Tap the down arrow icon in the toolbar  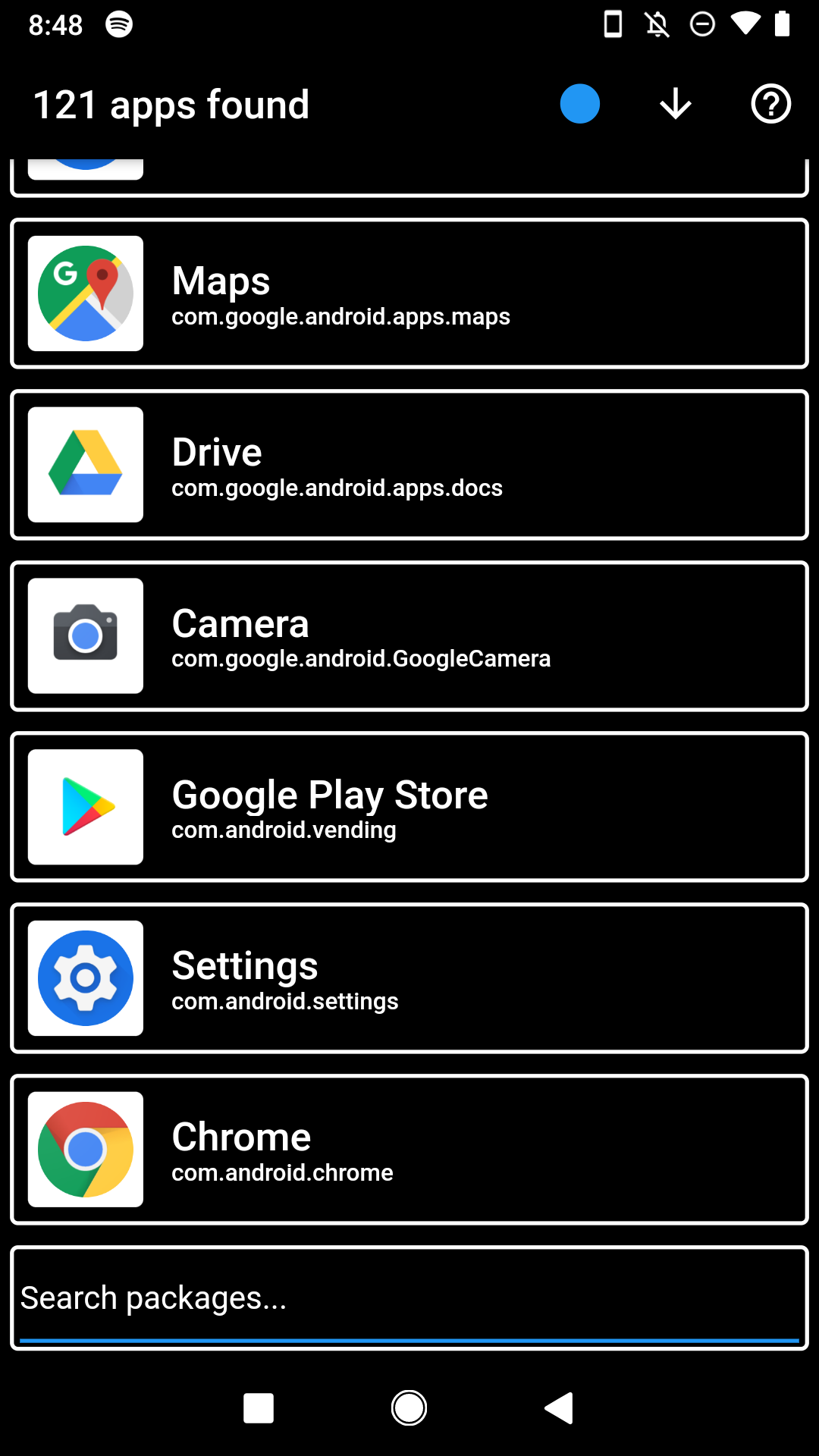[x=676, y=104]
